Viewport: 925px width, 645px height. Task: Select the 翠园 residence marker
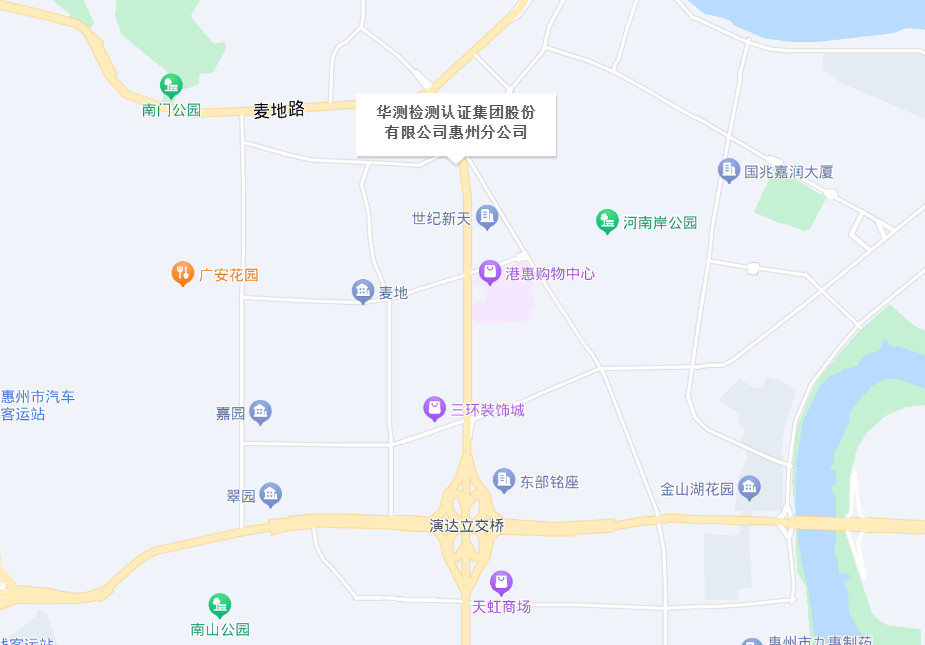270,494
